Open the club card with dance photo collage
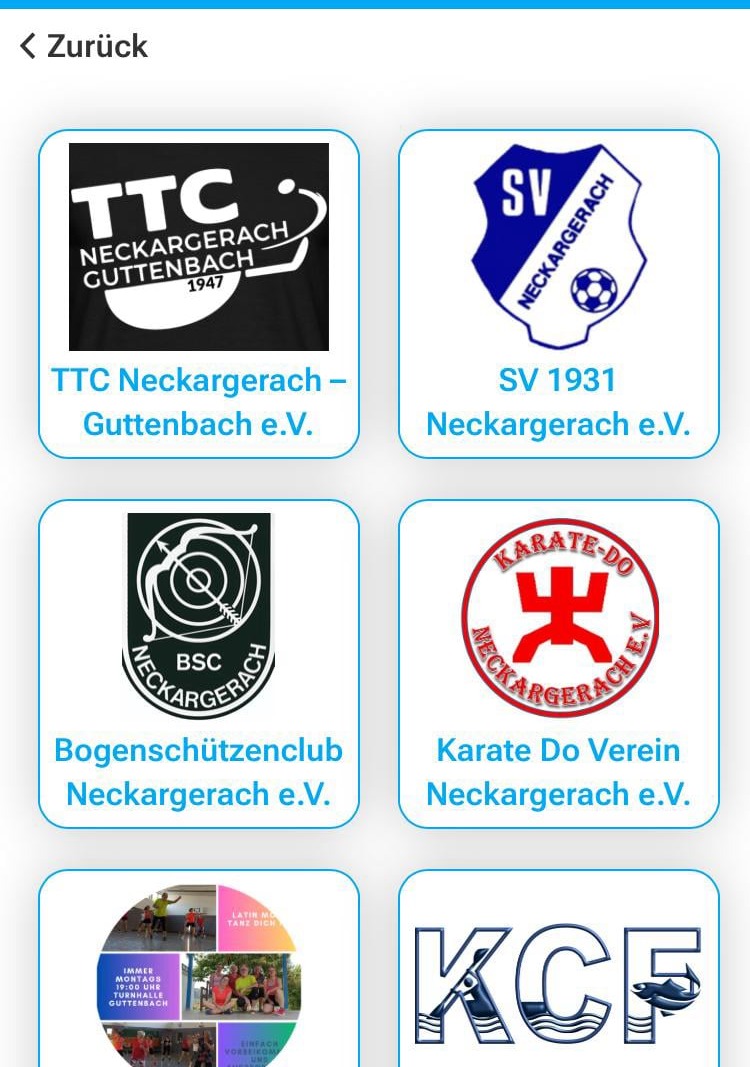 tap(199, 975)
